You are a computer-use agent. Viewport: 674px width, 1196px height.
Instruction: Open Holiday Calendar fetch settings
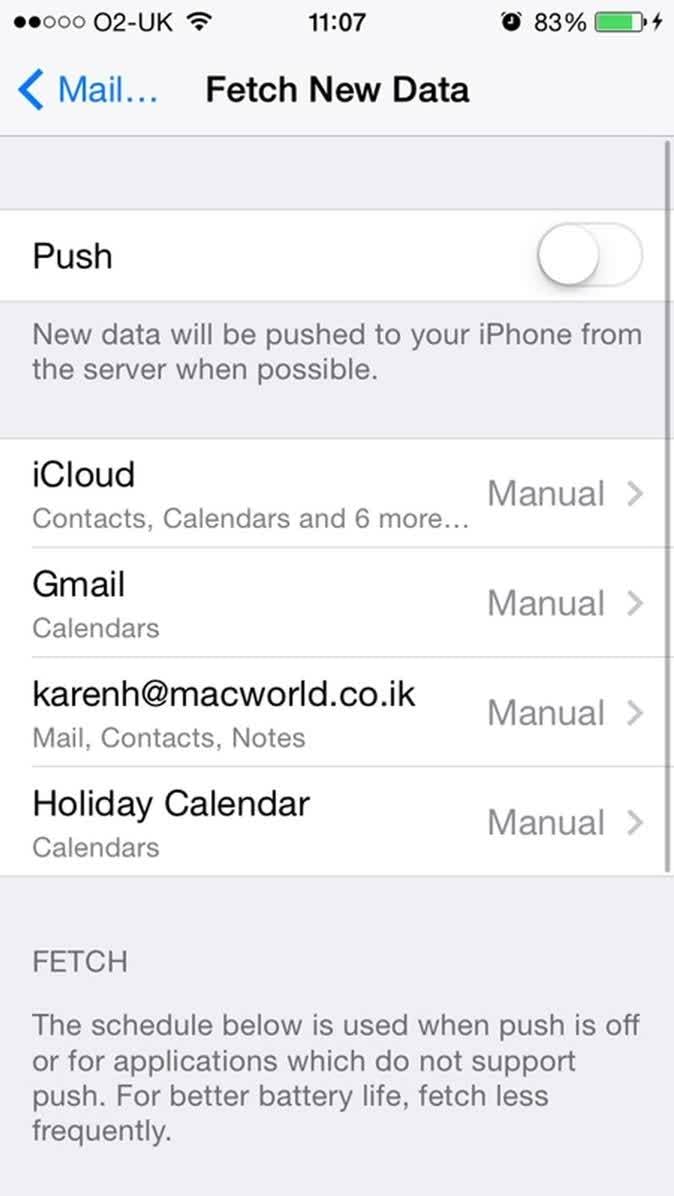(337, 822)
